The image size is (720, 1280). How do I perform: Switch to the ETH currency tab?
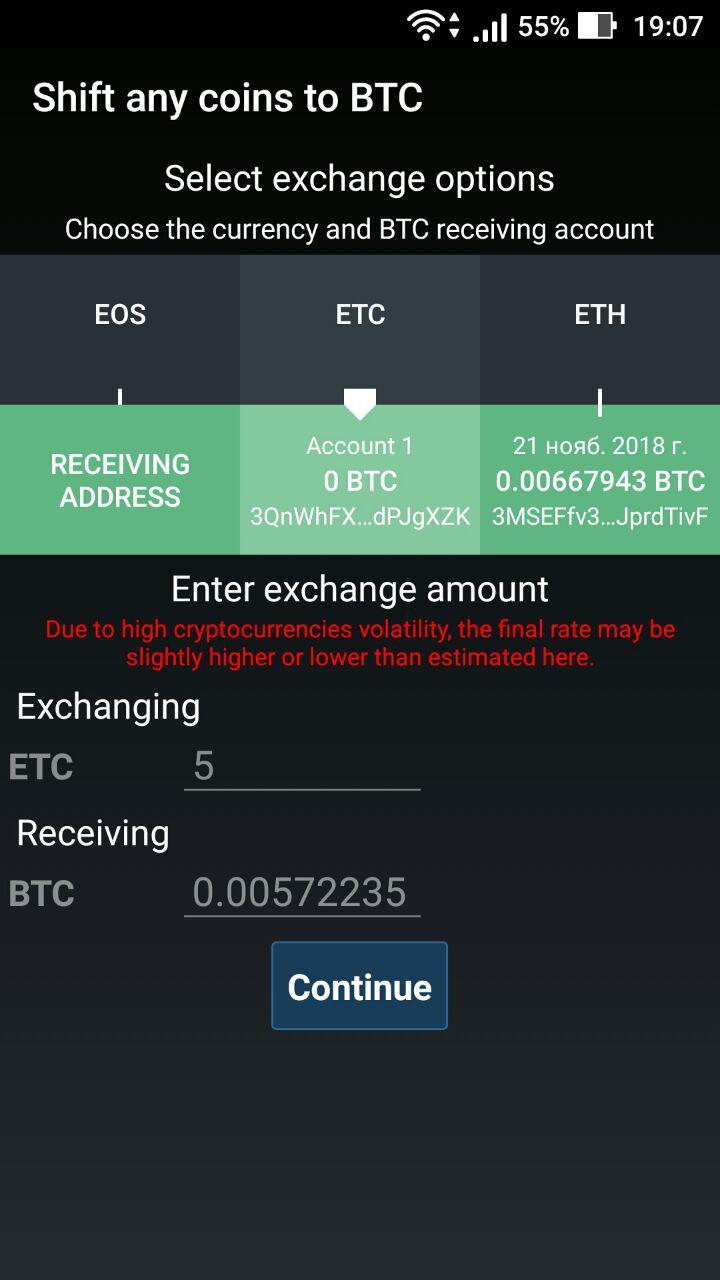click(x=600, y=314)
